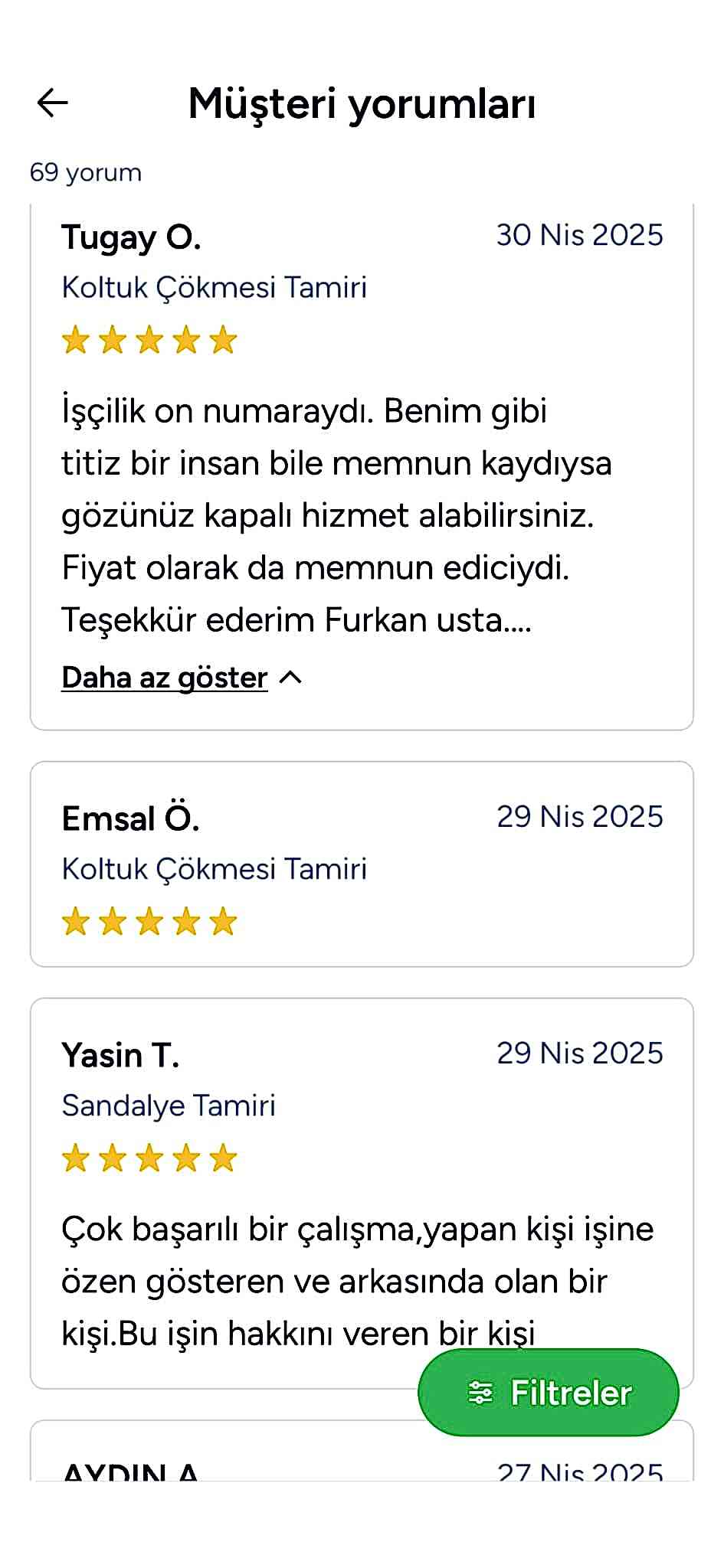Click the date 30 Nis 2025
This screenshot has height=1568, width=724.
[580, 235]
